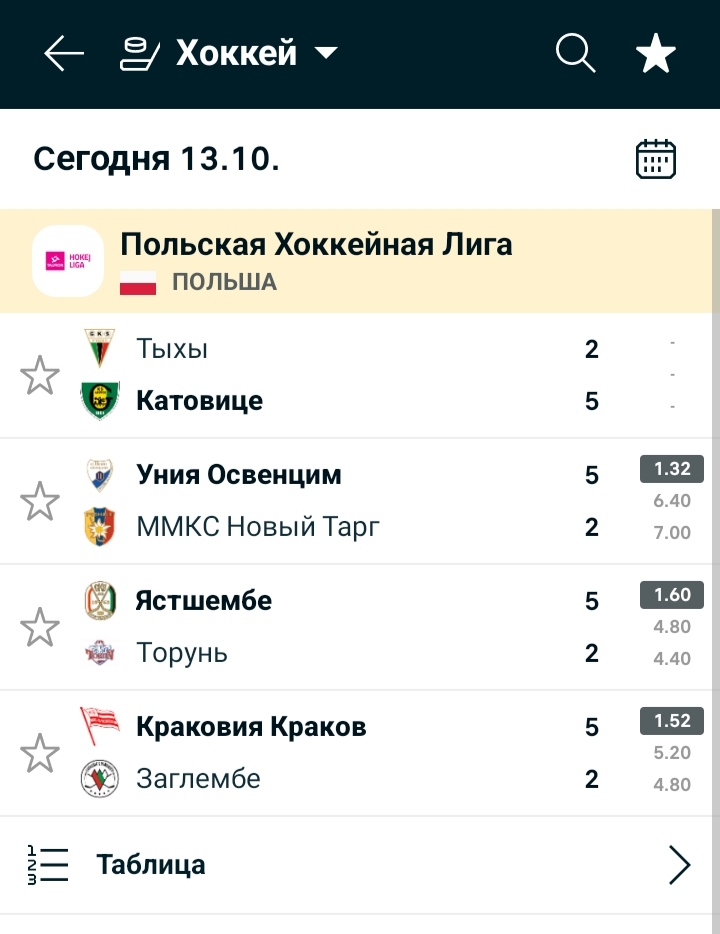Viewport: 720px width, 934px height.
Task: Favorite the Тыхы vs Катовице match
Action: [40, 376]
